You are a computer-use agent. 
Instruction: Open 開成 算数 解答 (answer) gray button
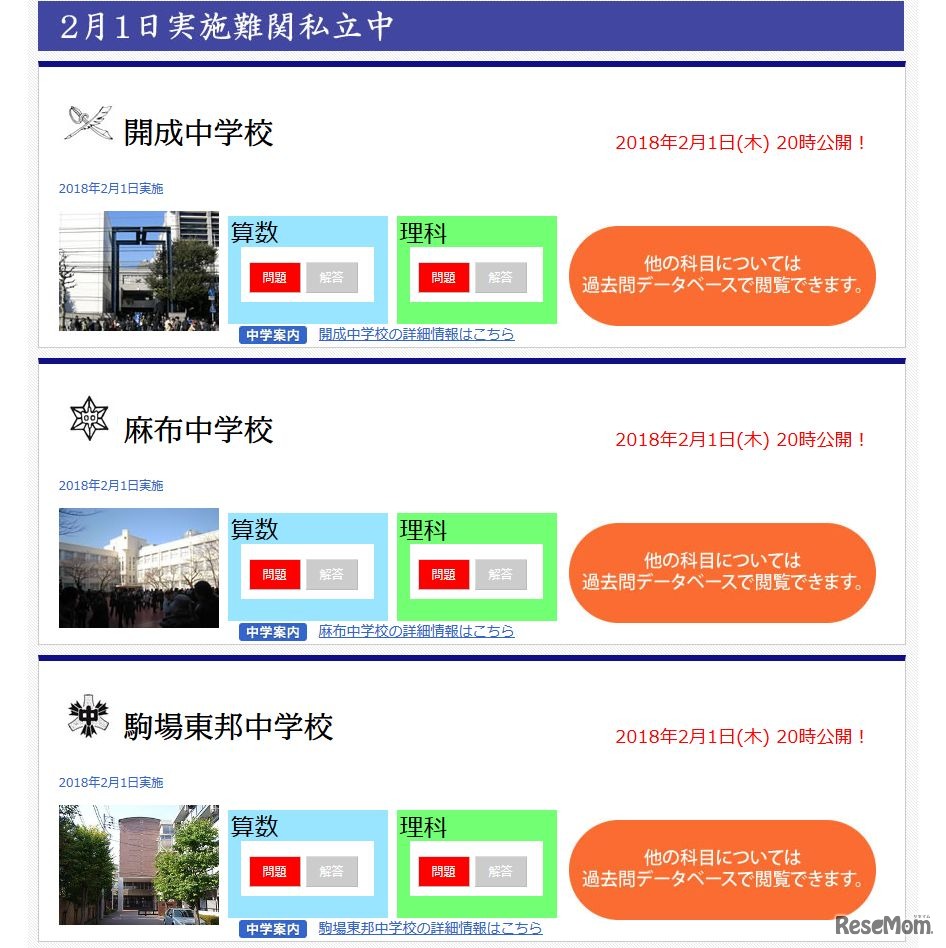point(332,278)
